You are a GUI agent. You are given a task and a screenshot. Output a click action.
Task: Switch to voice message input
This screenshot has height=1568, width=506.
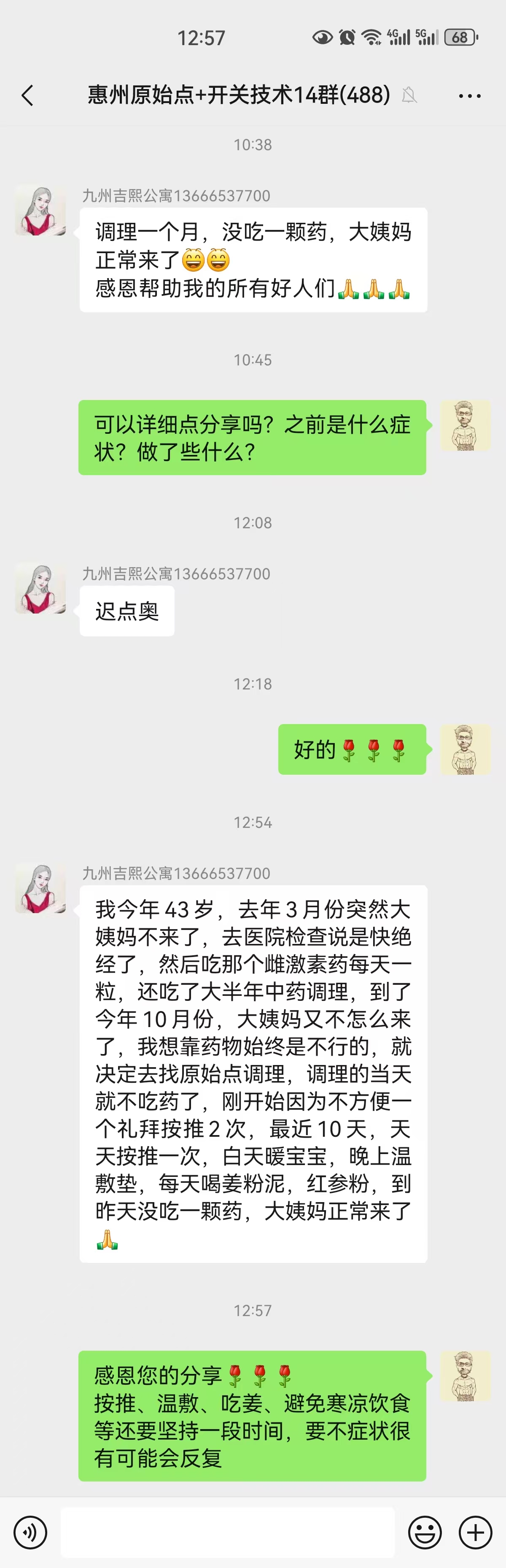30,1532
